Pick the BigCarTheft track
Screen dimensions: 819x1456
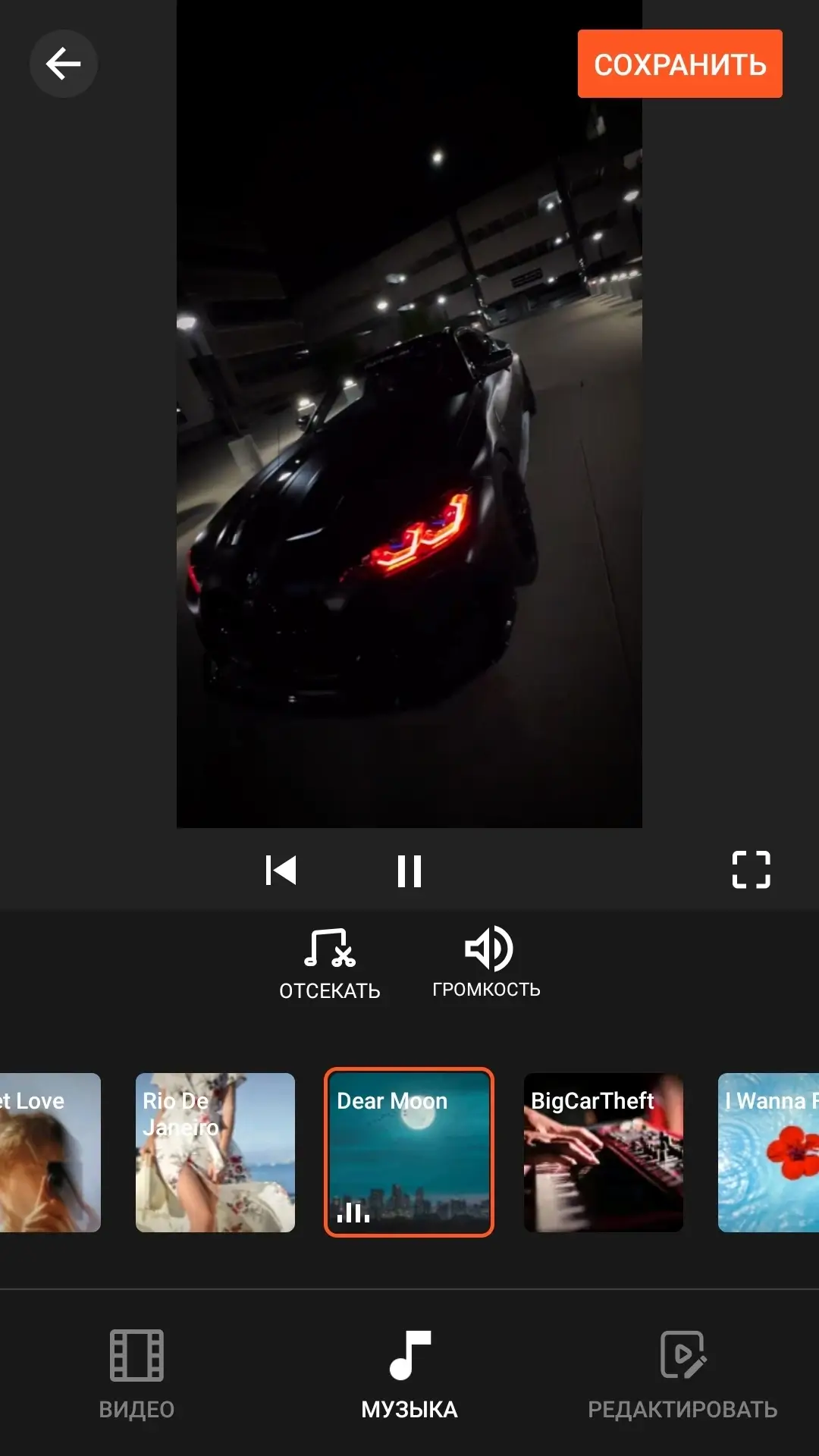[x=604, y=1152]
